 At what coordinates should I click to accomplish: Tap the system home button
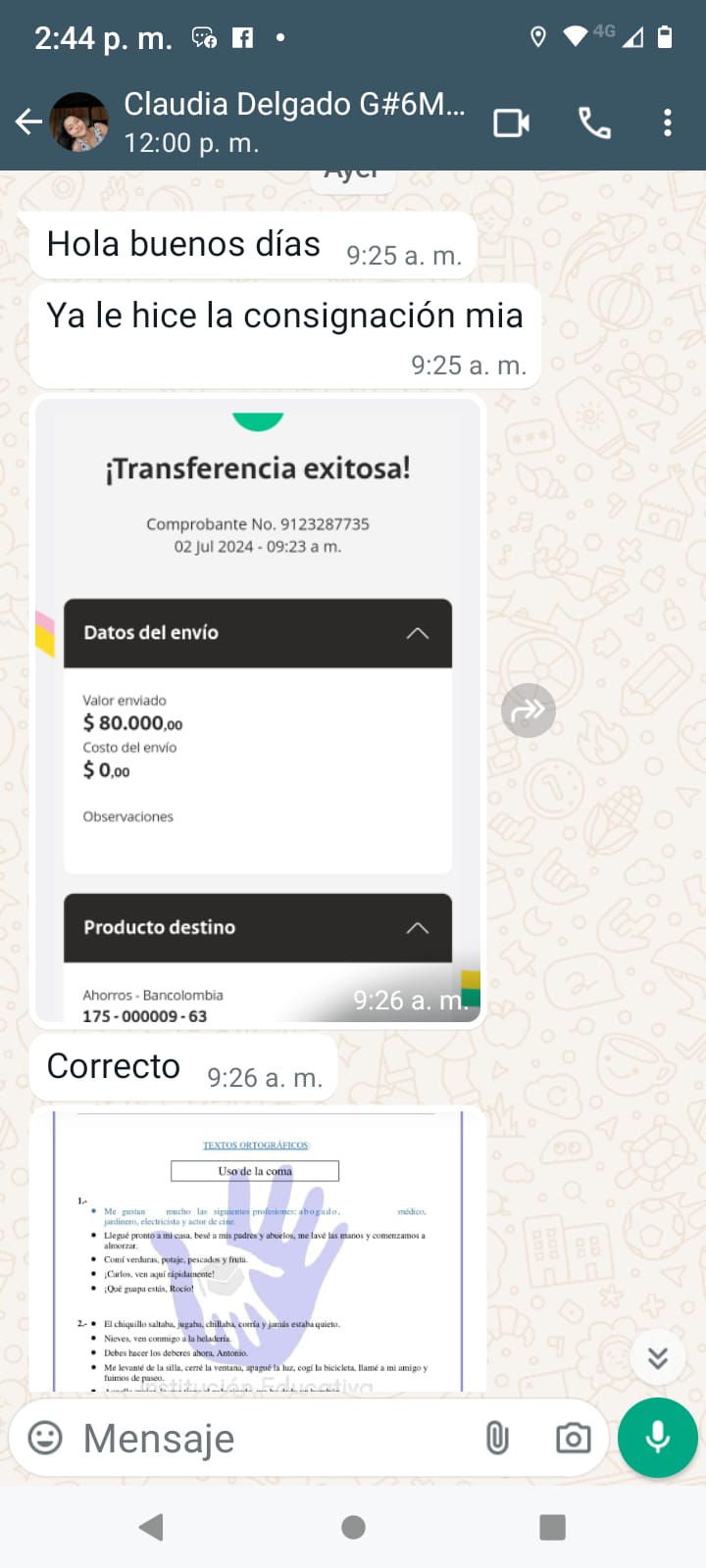[353, 1527]
